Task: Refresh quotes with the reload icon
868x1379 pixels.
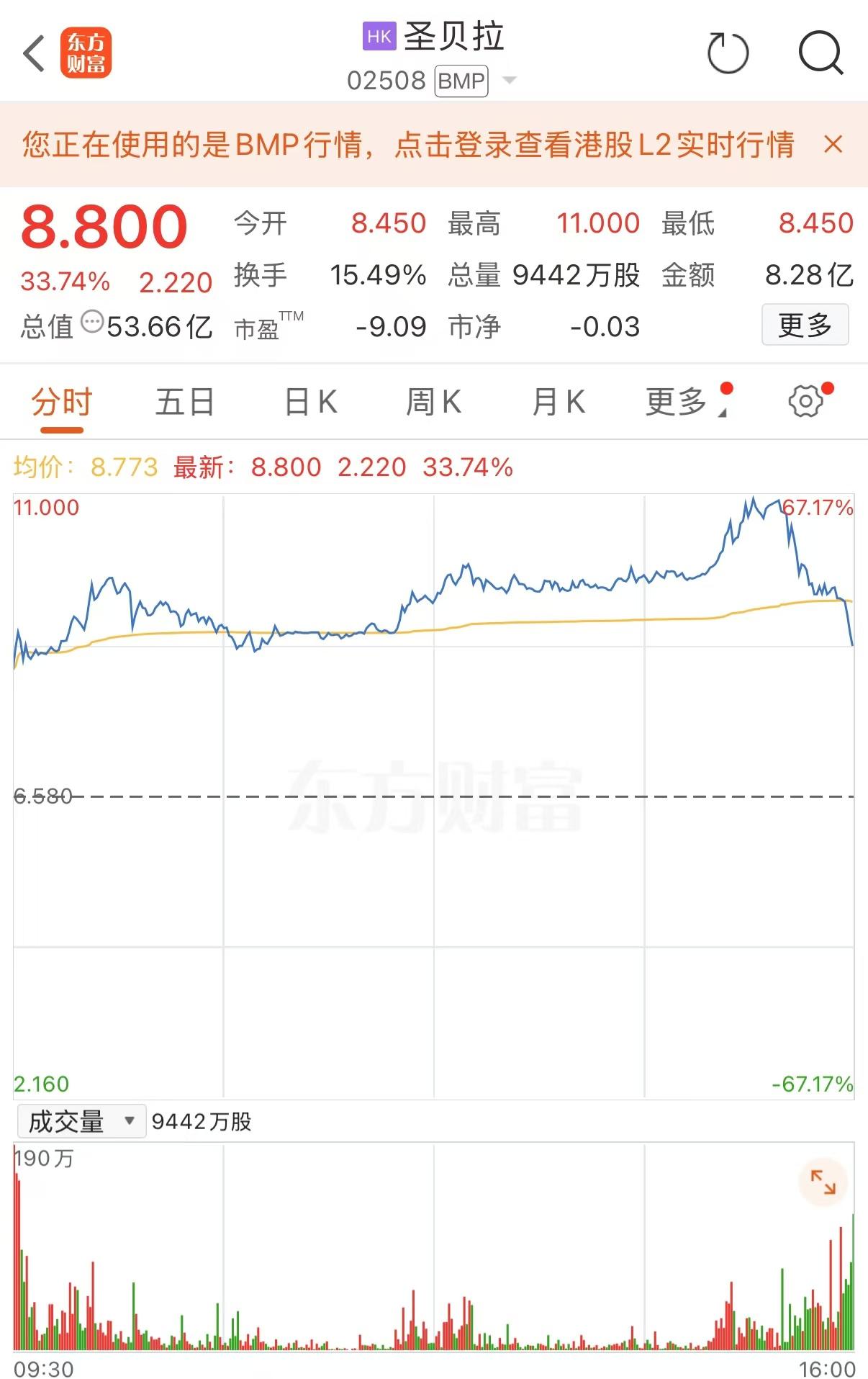Action: pyautogui.click(x=729, y=53)
